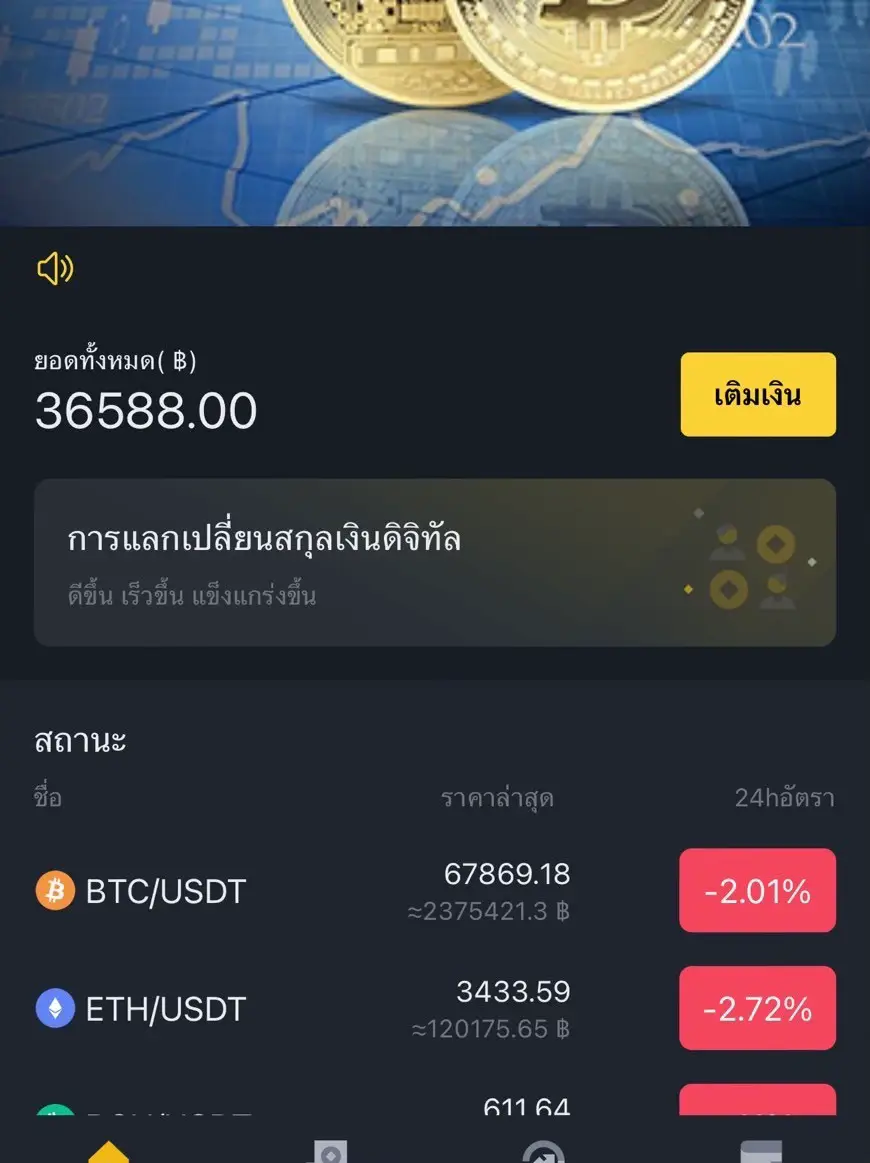Viewport: 870px width, 1163px height.
Task: Tap the เติมเงิน top-up button
Action: [x=758, y=394]
